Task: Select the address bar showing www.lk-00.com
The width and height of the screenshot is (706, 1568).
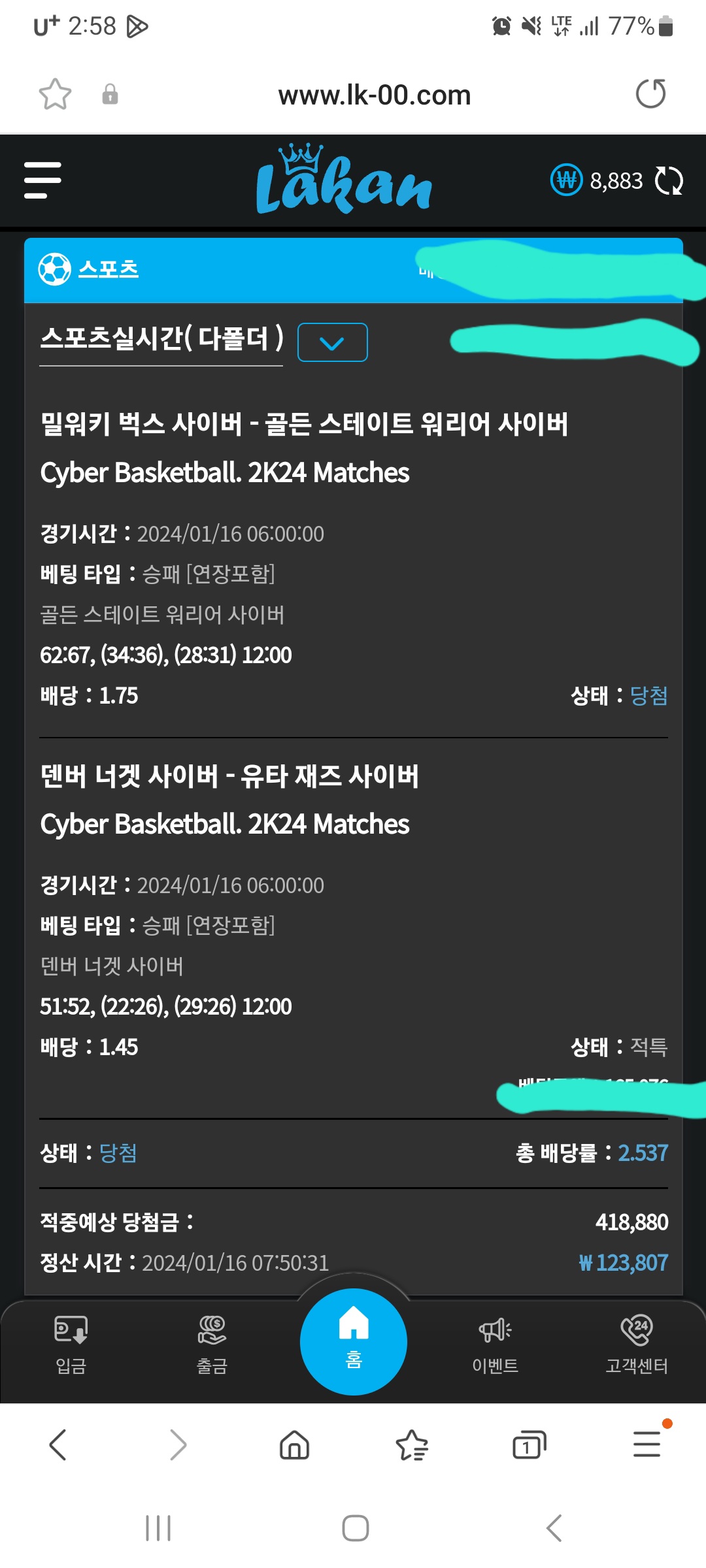Action: 375,94
